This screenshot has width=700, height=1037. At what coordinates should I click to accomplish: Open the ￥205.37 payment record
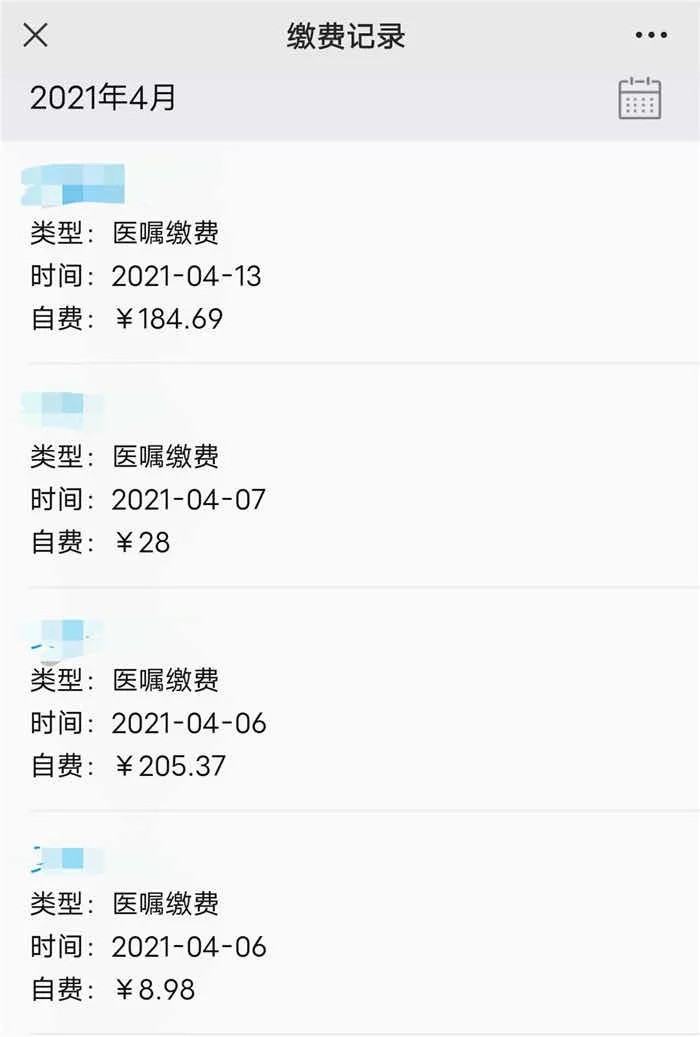click(x=350, y=702)
